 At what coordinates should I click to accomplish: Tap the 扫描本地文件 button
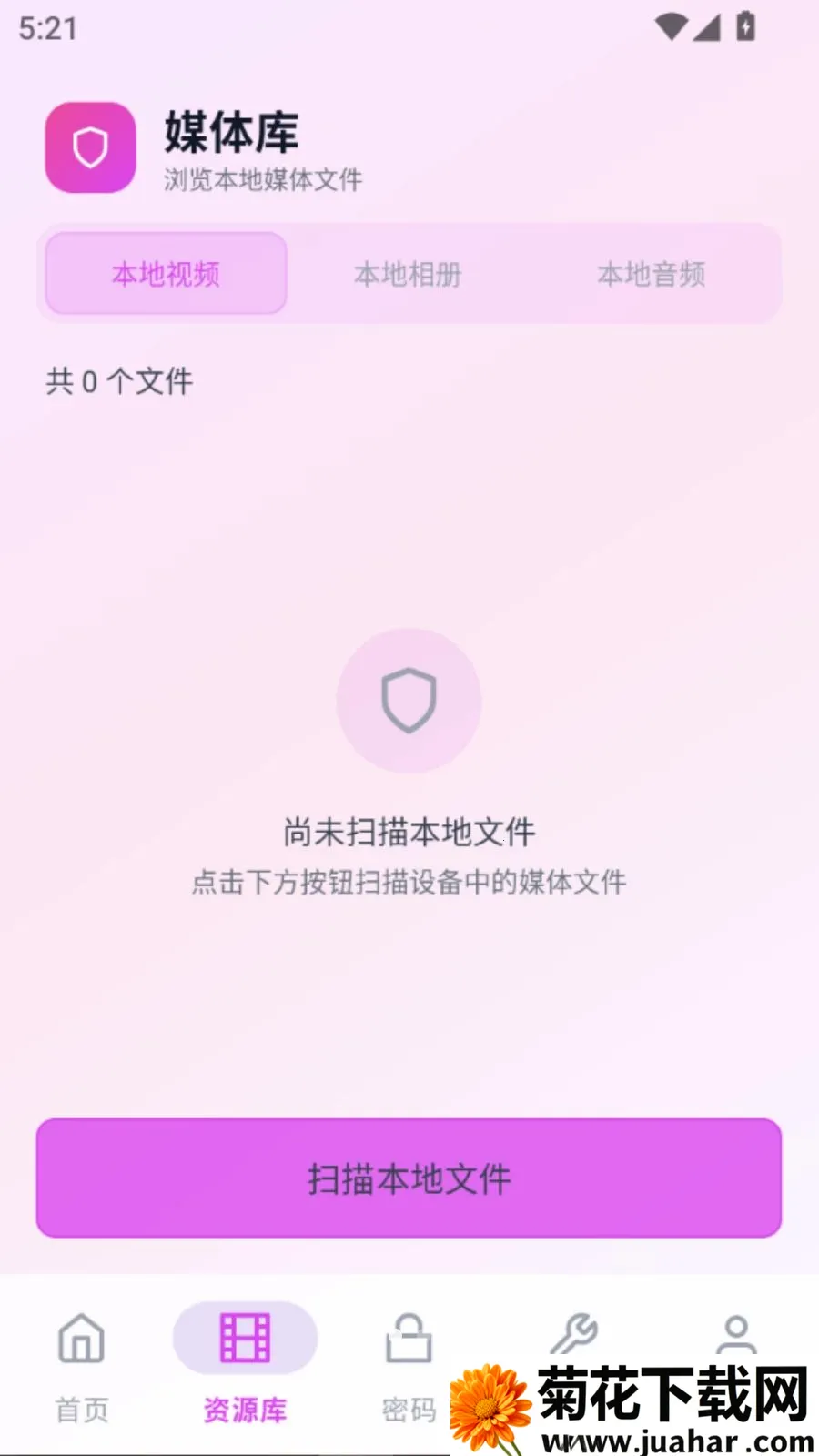409,1178
